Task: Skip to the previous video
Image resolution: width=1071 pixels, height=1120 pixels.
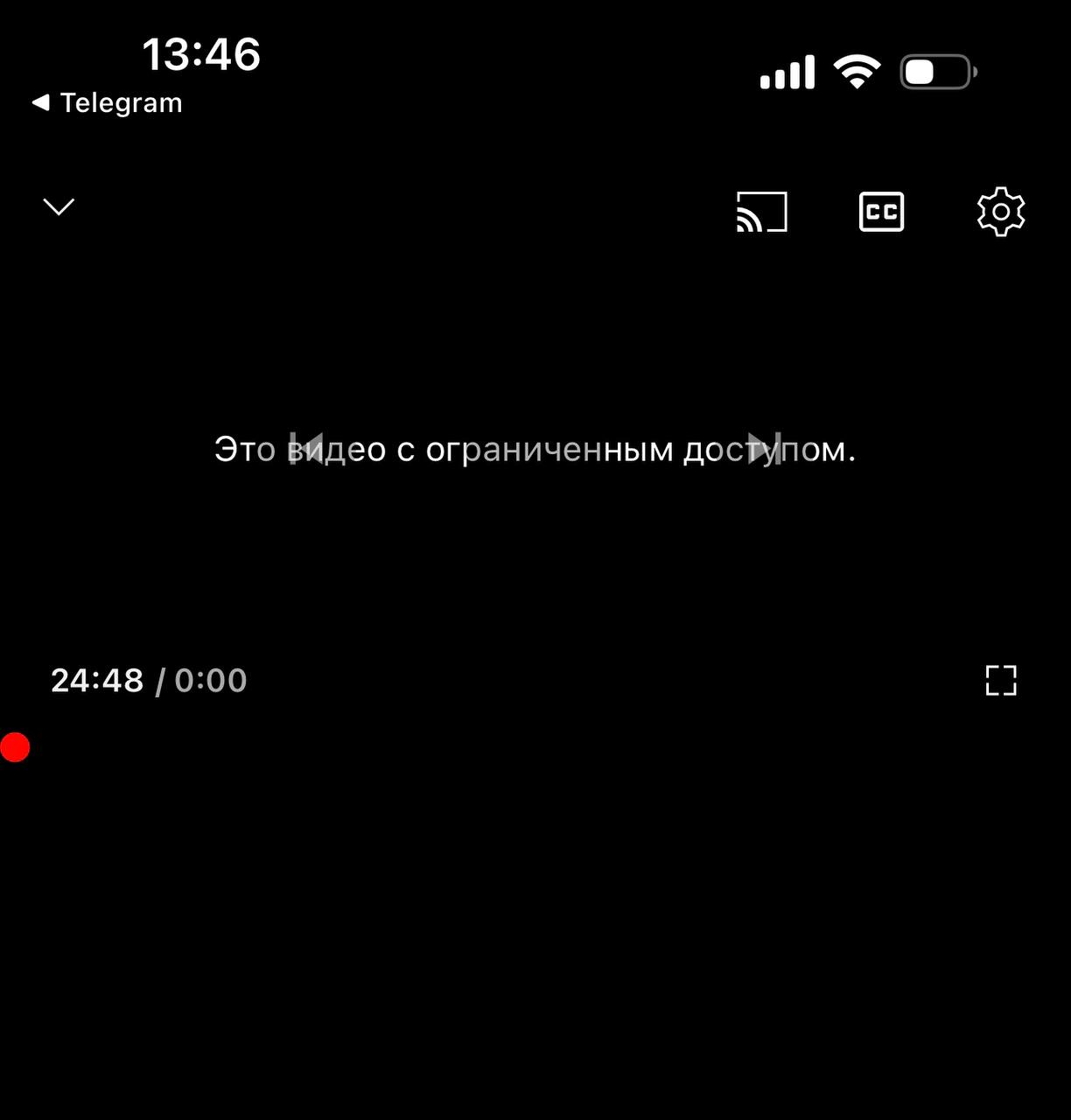Action: pyautogui.click(x=306, y=449)
